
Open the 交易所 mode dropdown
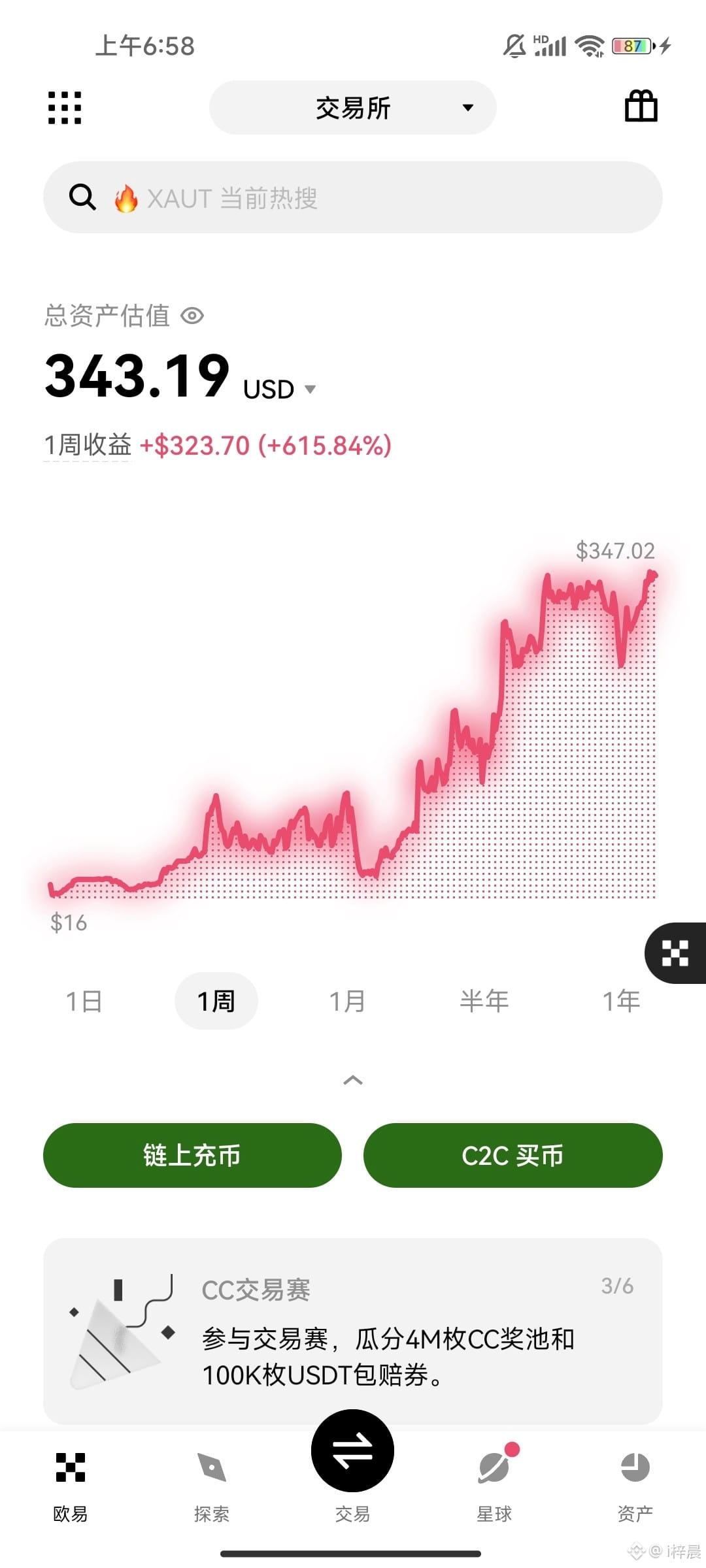[x=353, y=108]
